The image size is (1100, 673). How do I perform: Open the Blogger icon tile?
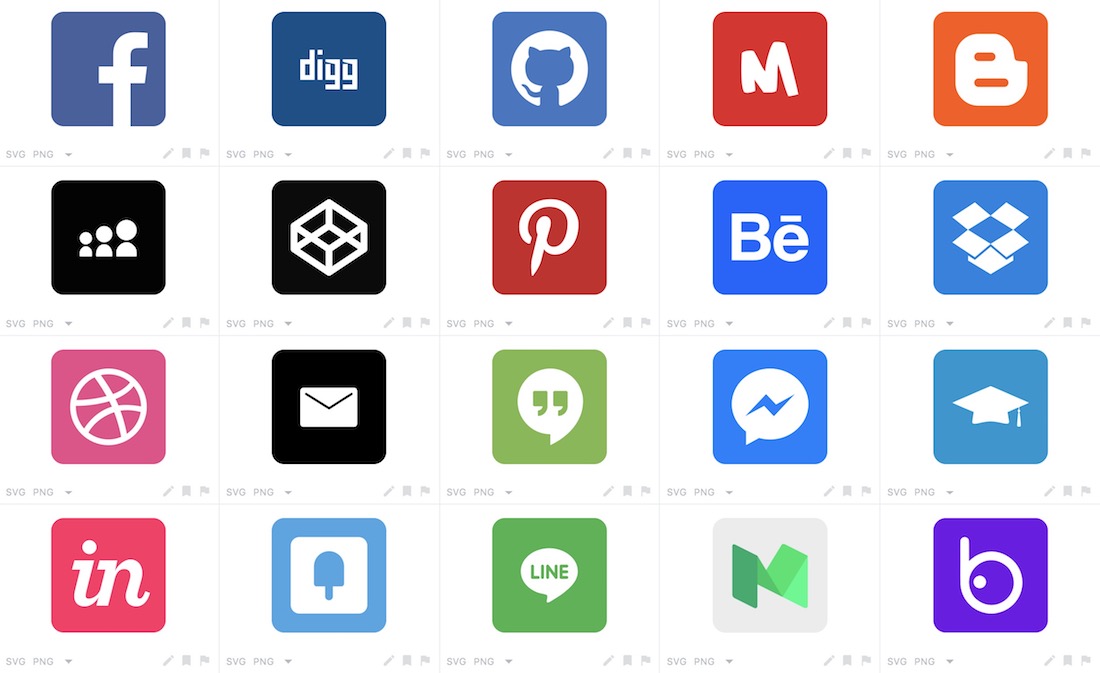coord(990,69)
